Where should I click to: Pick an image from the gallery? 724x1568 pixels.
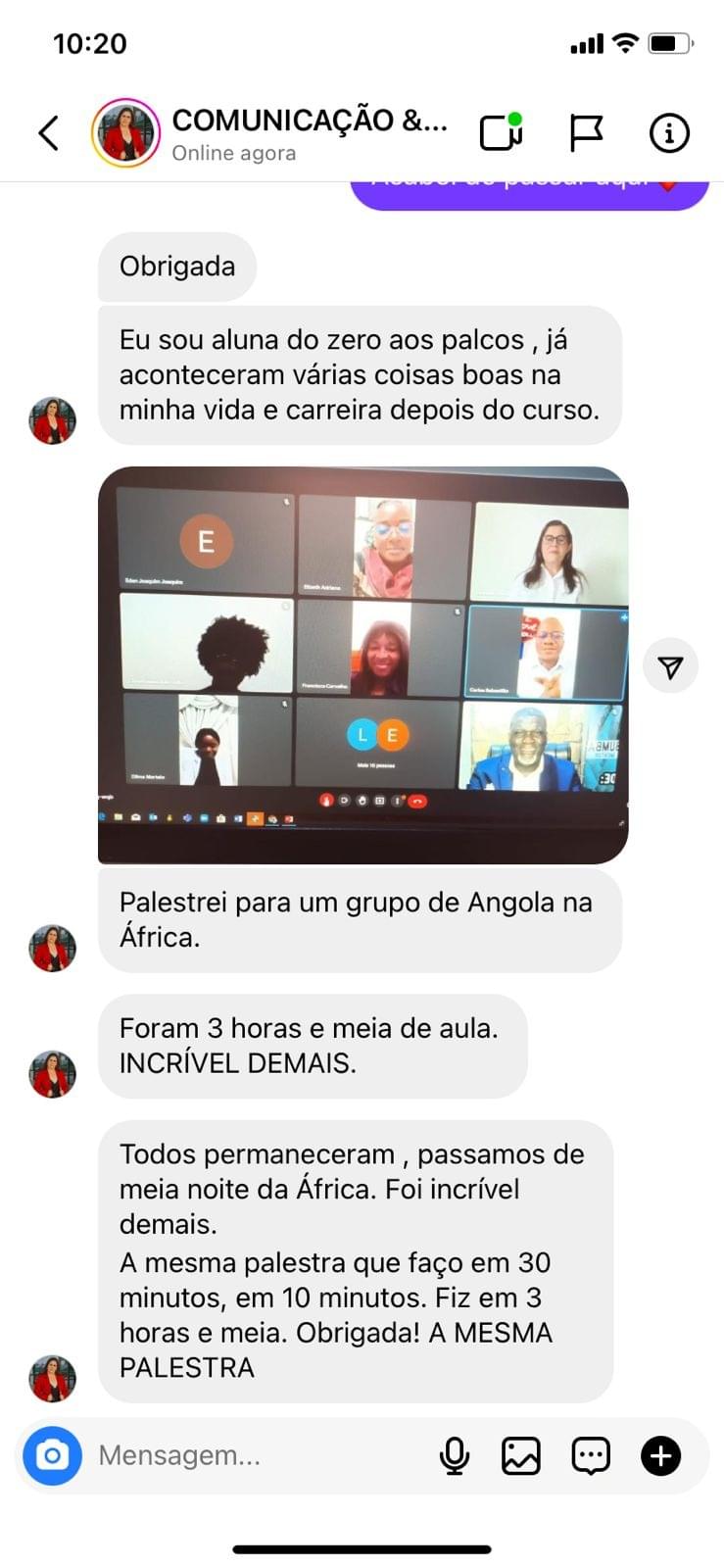521,1455
